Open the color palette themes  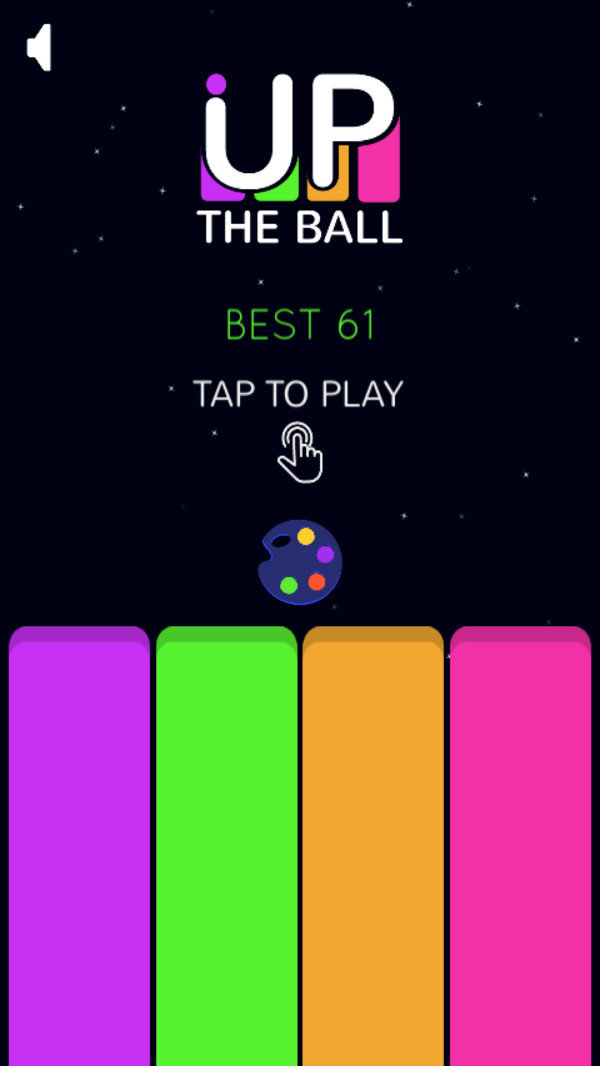pyautogui.click(x=300, y=562)
